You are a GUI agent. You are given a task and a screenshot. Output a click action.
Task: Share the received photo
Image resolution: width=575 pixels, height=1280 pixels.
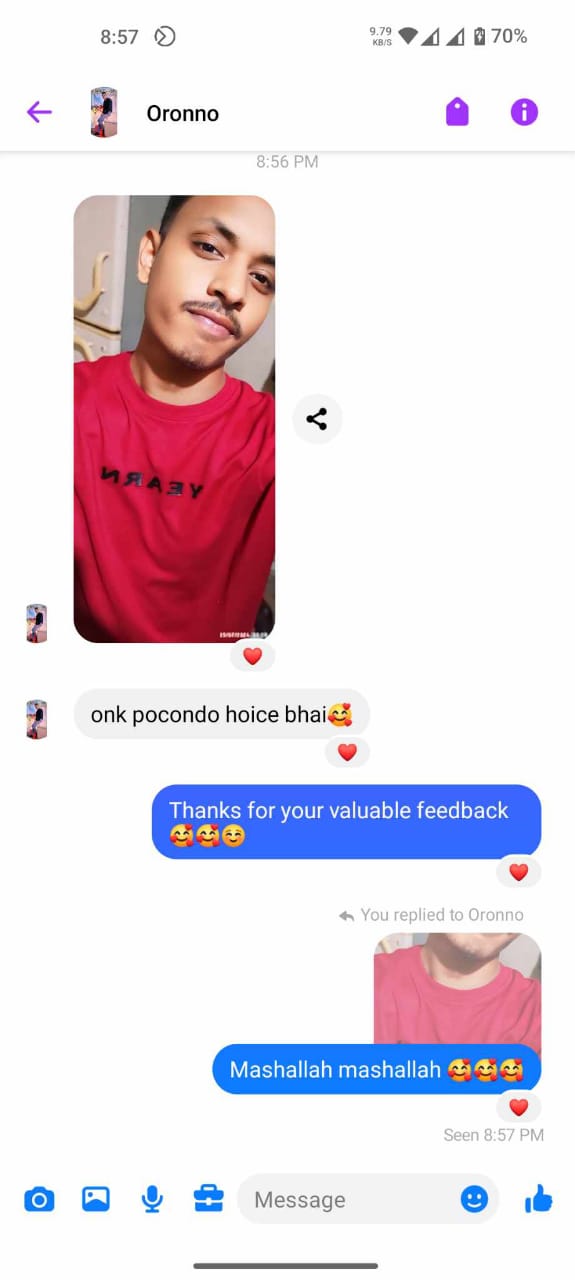coord(317,419)
